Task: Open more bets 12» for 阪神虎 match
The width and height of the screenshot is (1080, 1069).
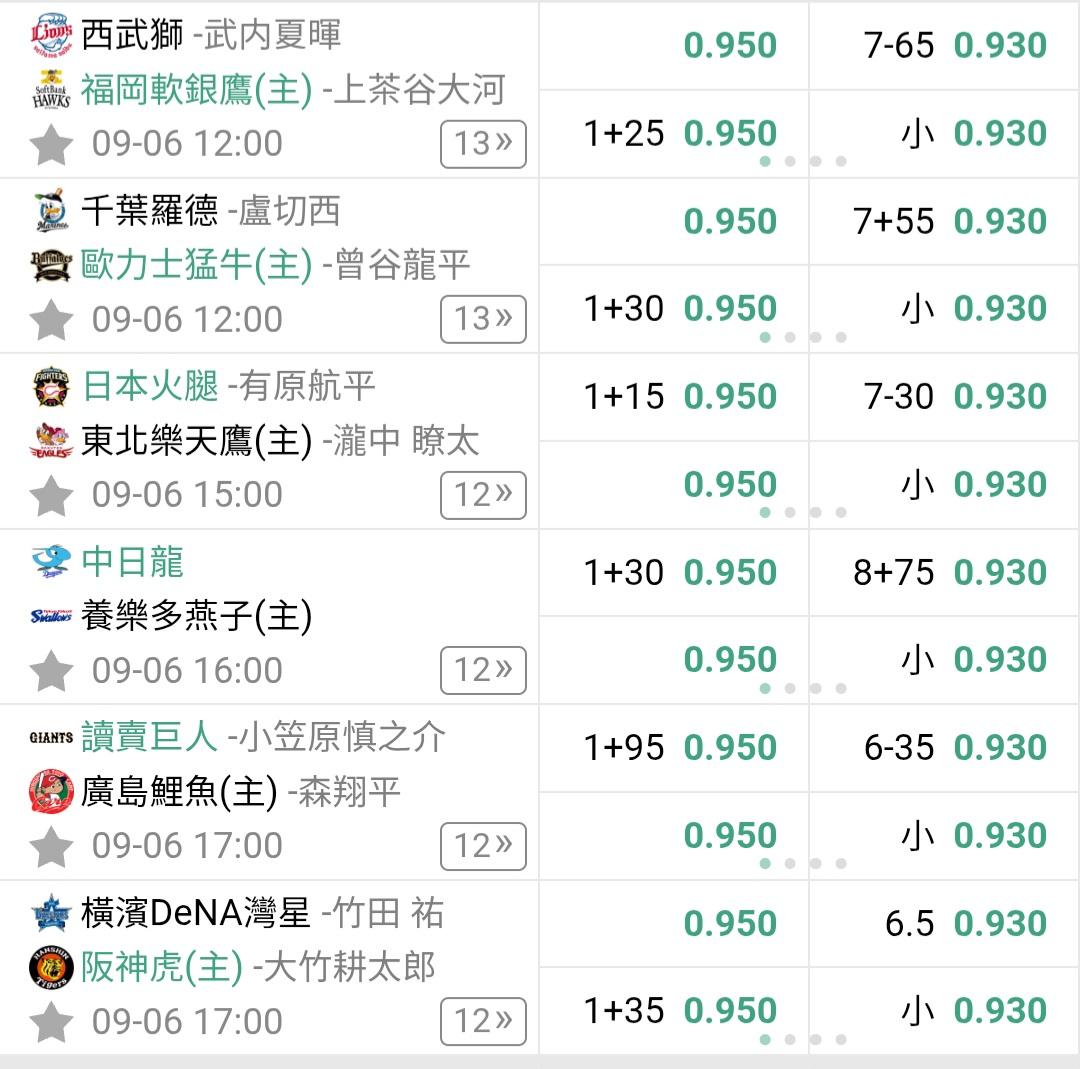Action: tap(484, 1021)
